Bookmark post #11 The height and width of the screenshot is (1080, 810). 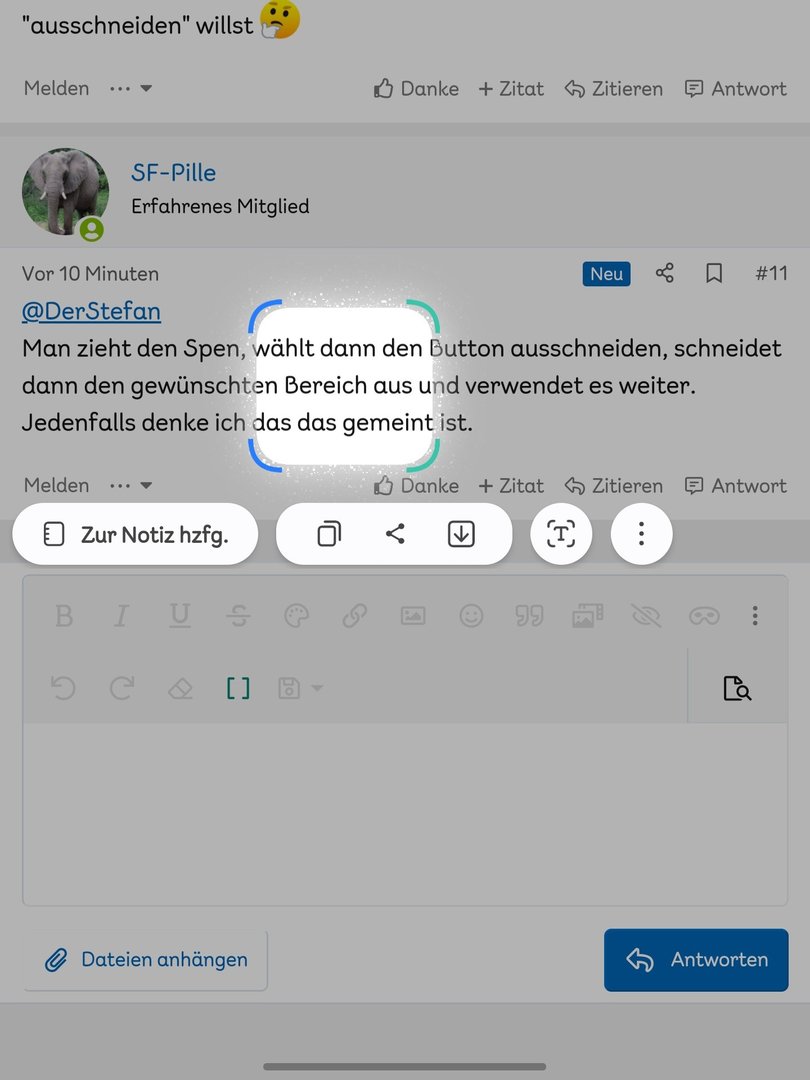[x=714, y=273]
